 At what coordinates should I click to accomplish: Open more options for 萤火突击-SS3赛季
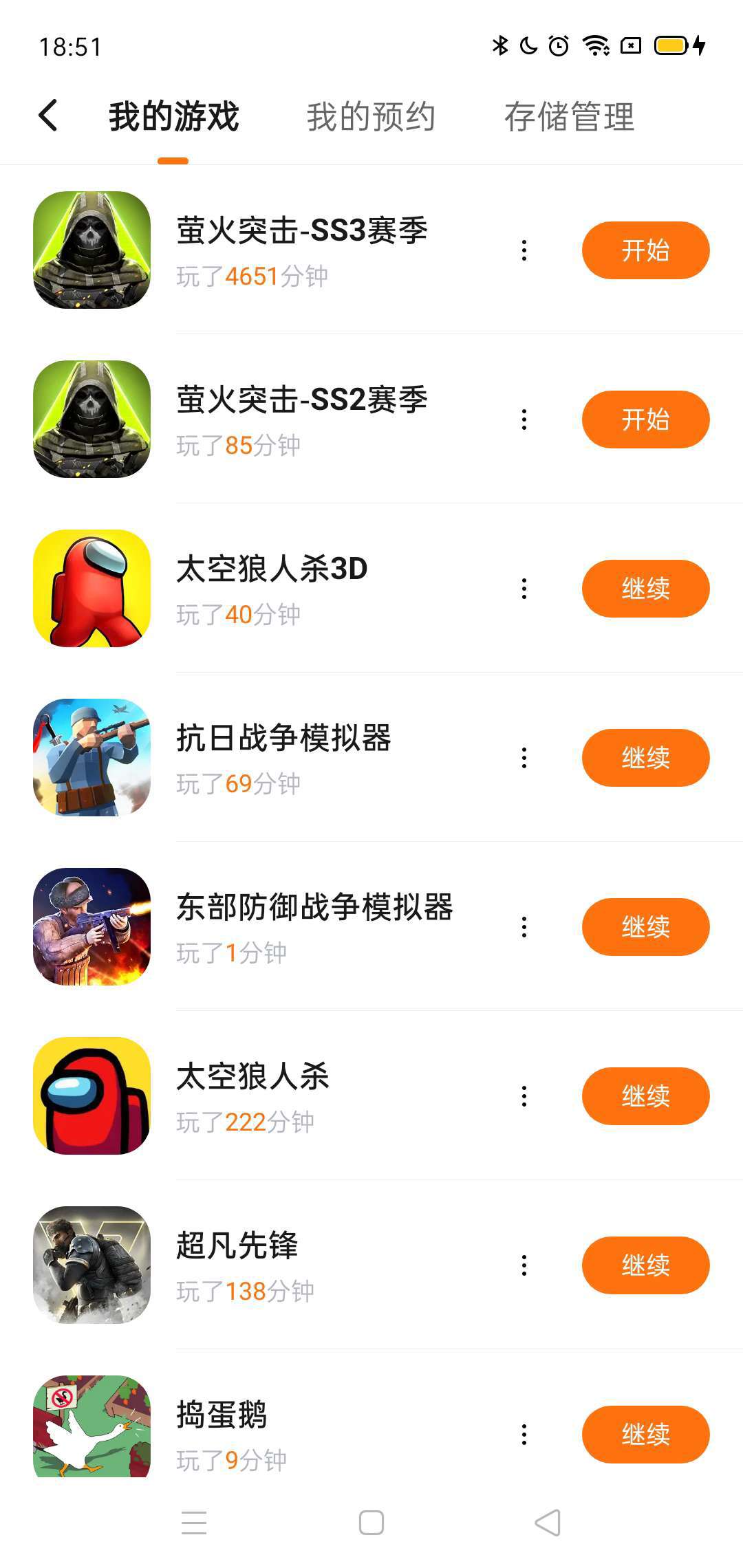click(524, 250)
